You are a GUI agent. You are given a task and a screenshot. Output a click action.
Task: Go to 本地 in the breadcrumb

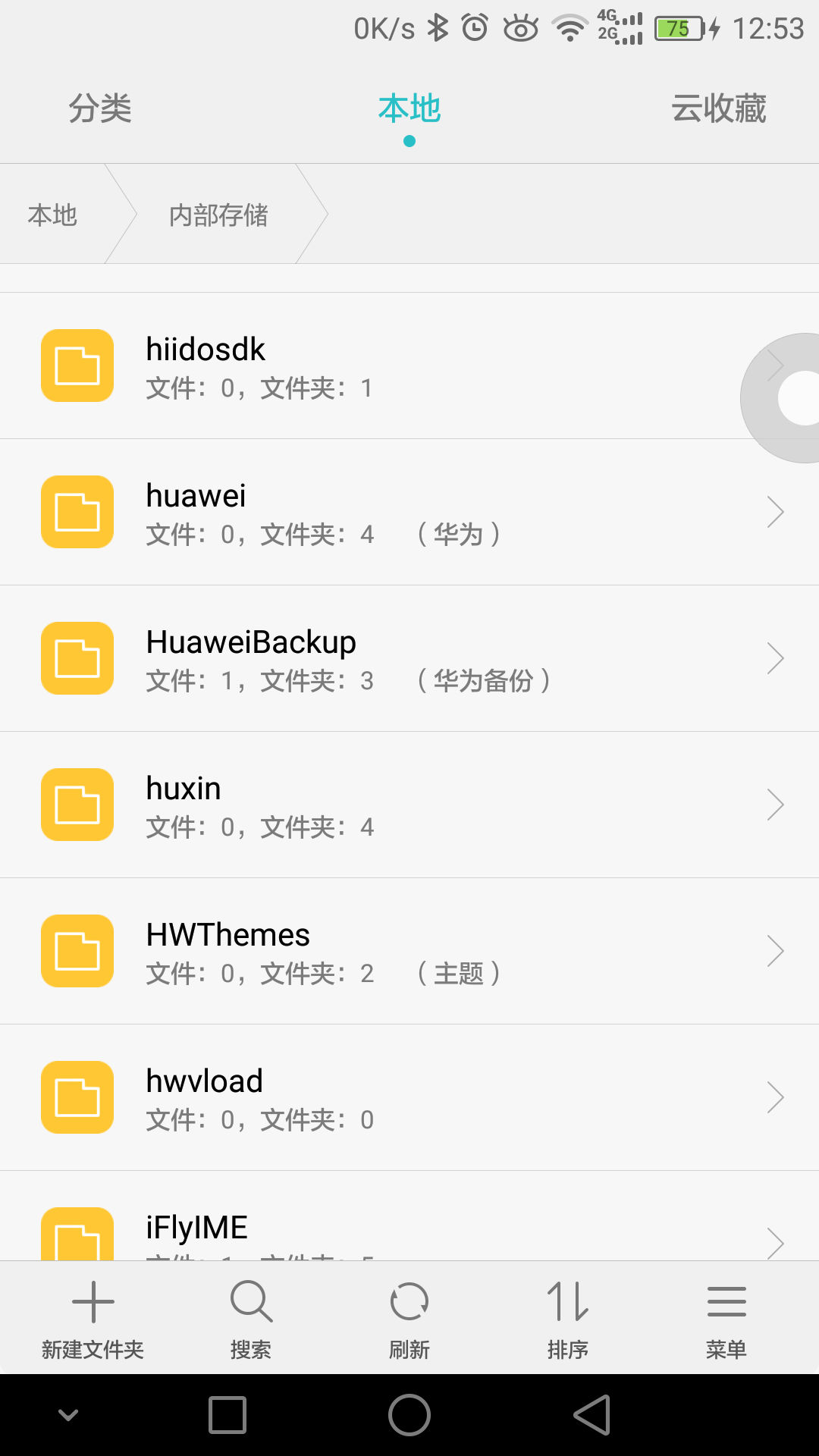tap(52, 215)
